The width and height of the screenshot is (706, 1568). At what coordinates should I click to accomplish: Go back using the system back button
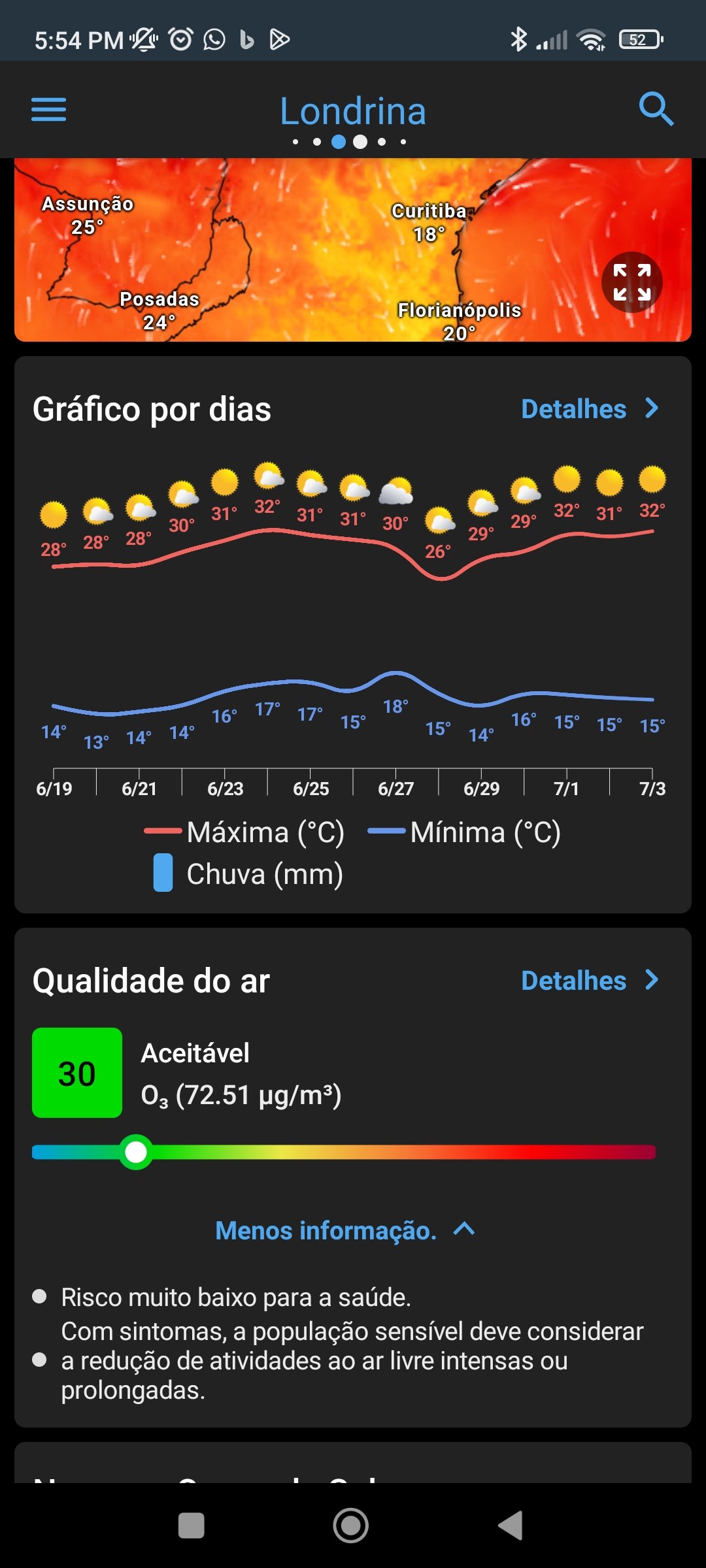[x=511, y=1526]
